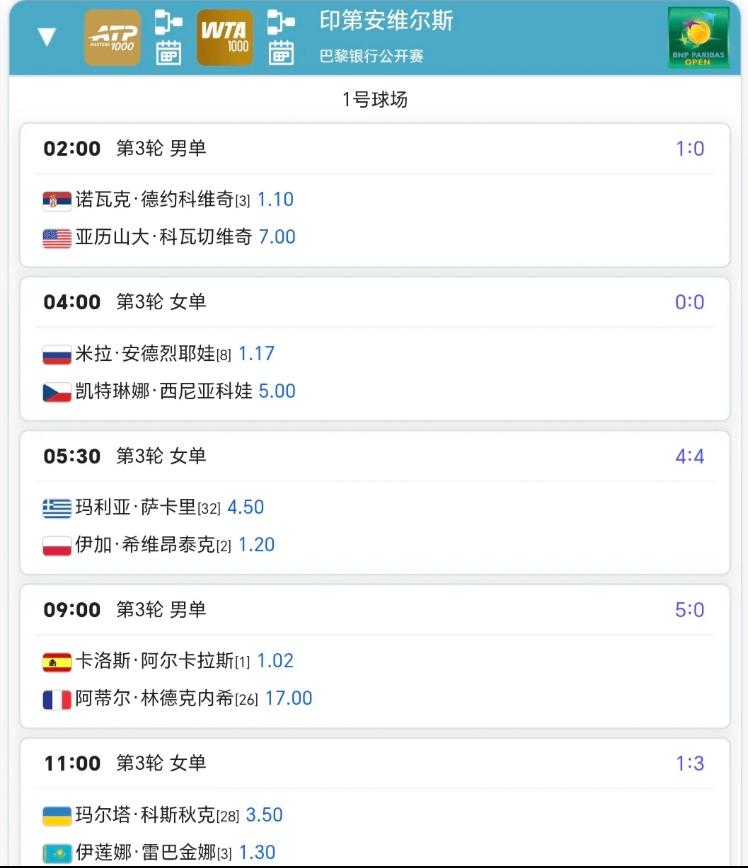Viewport: 748px width, 868px height.
Task: Click odds 1.02 for 阿尔卡拉斯
Action: pyautogui.click(x=276, y=661)
